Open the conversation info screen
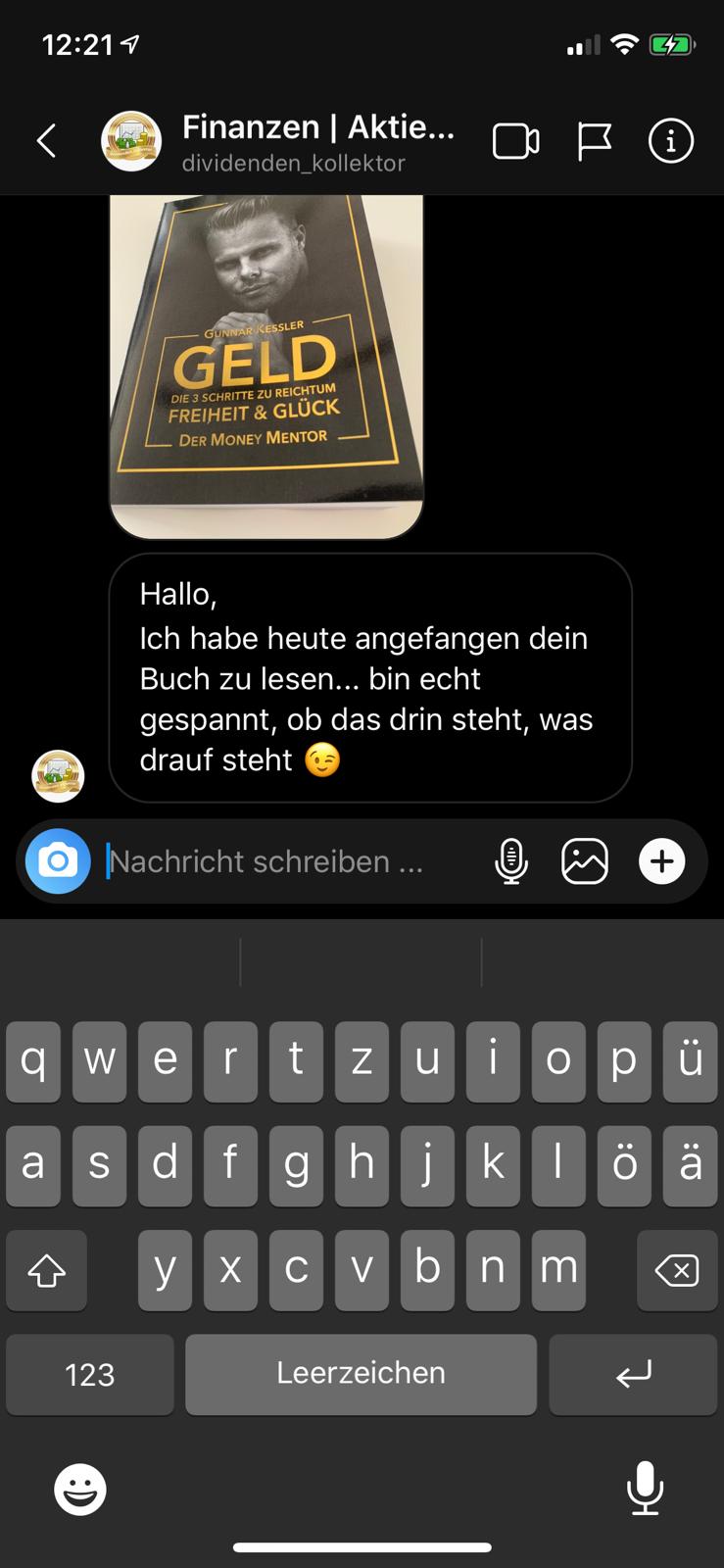The height and width of the screenshot is (1568, 724). click(x=670, y=140)
